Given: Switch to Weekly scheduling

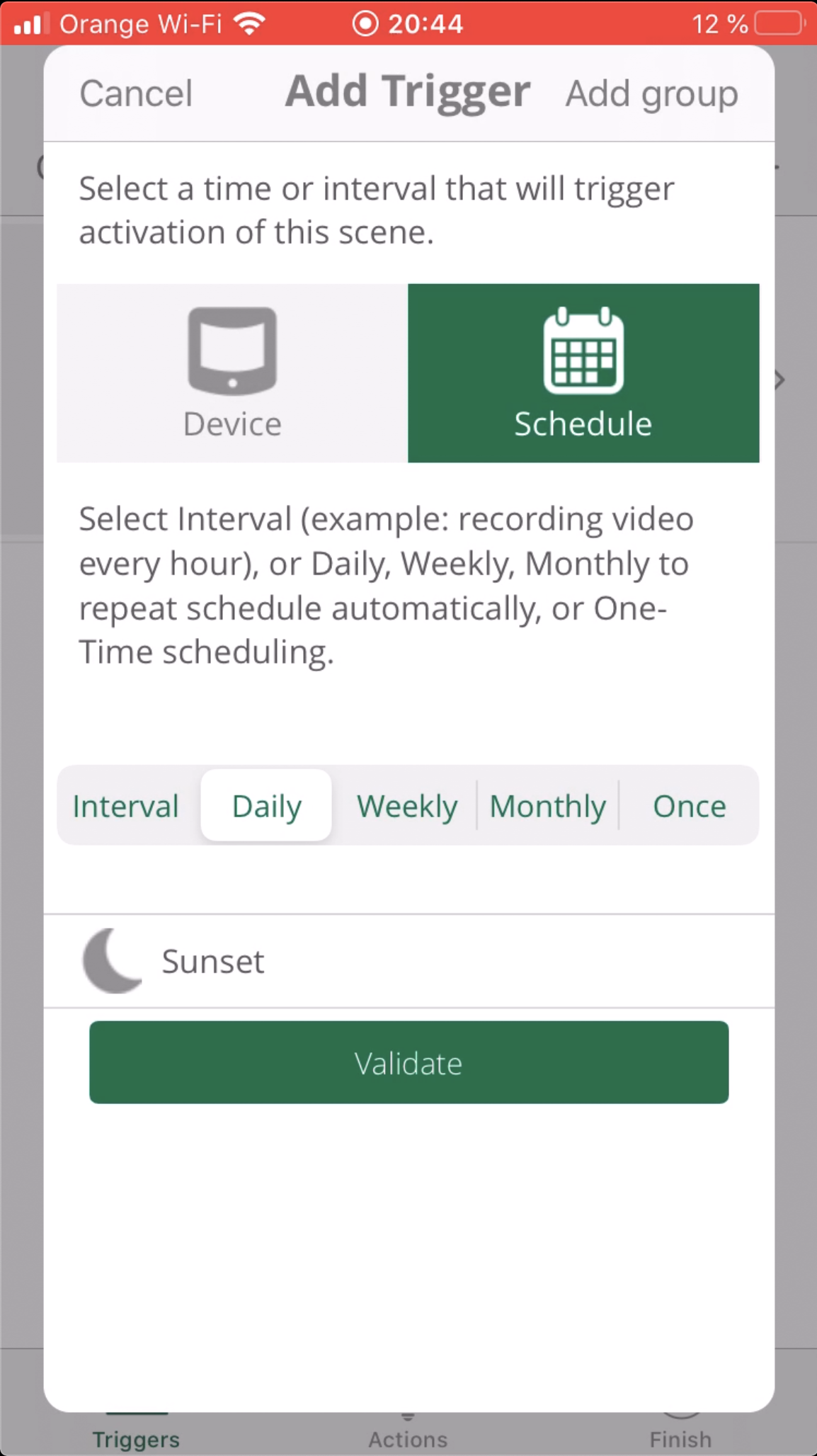Looking at the screenshot, I should click(407, 806).
